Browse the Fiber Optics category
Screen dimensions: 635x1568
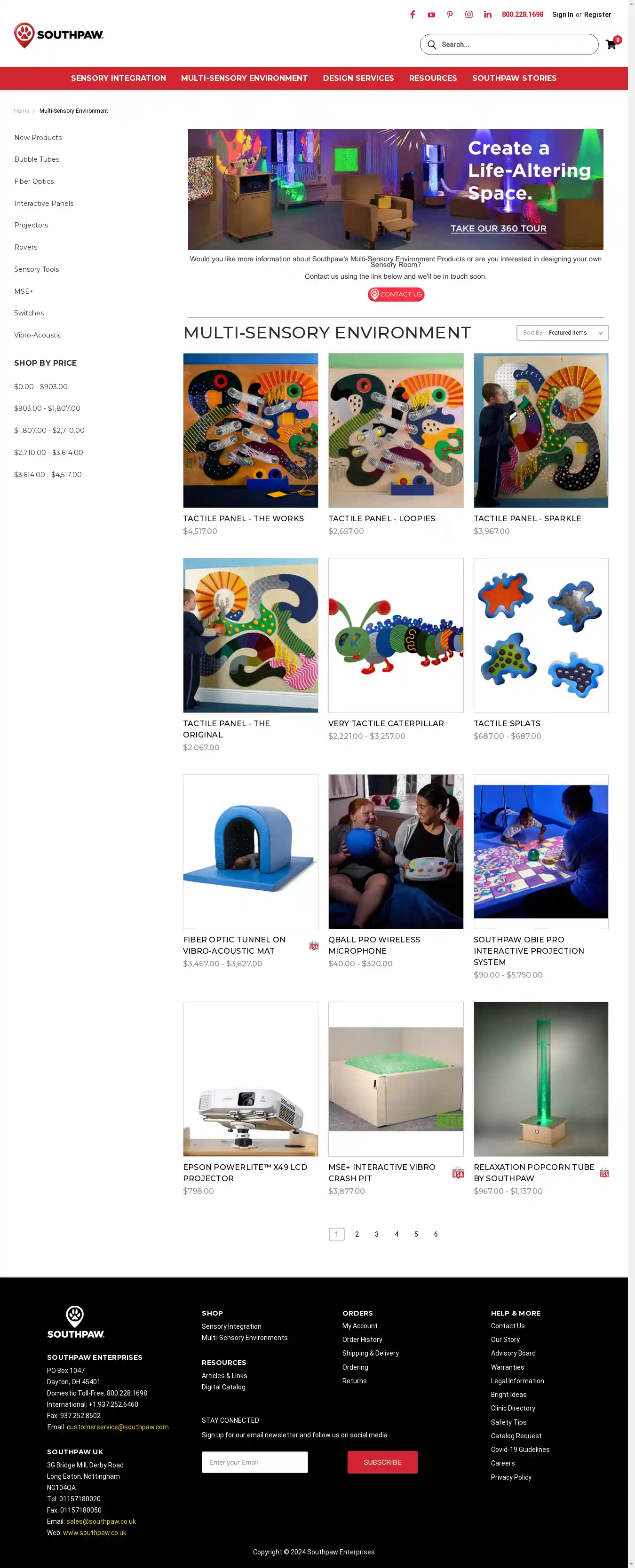tap(34, 181)
